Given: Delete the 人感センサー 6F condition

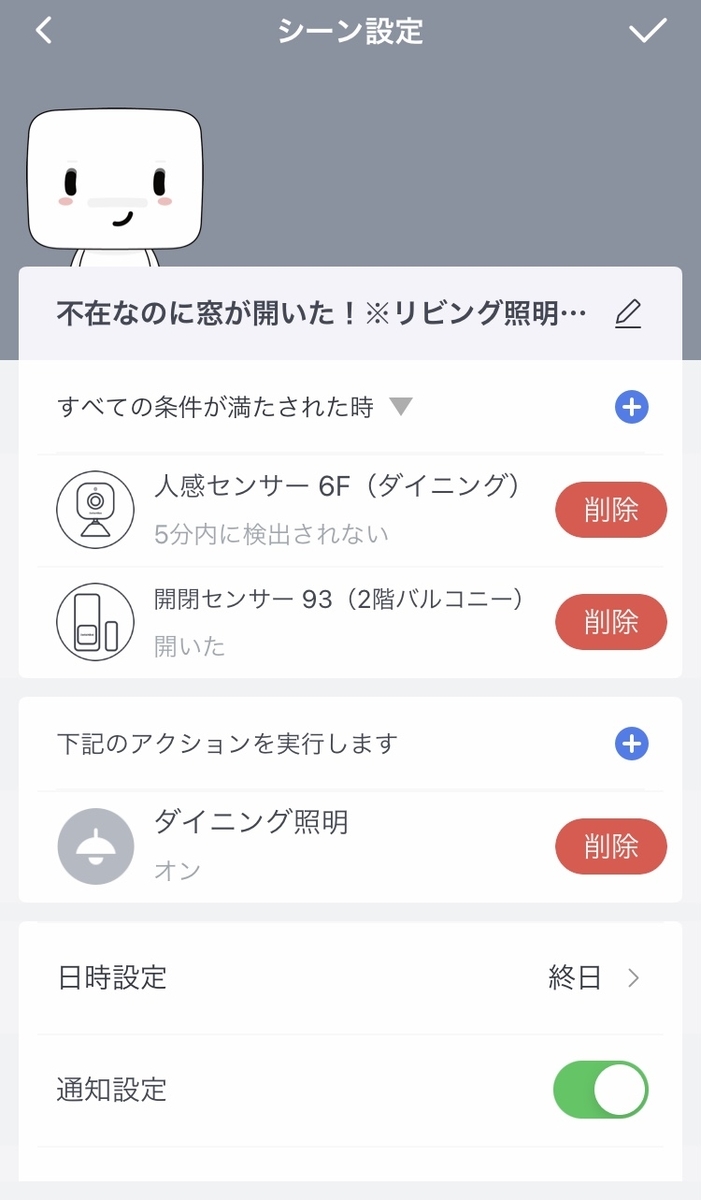Looking at the screenshot, I should coord(610,510).
